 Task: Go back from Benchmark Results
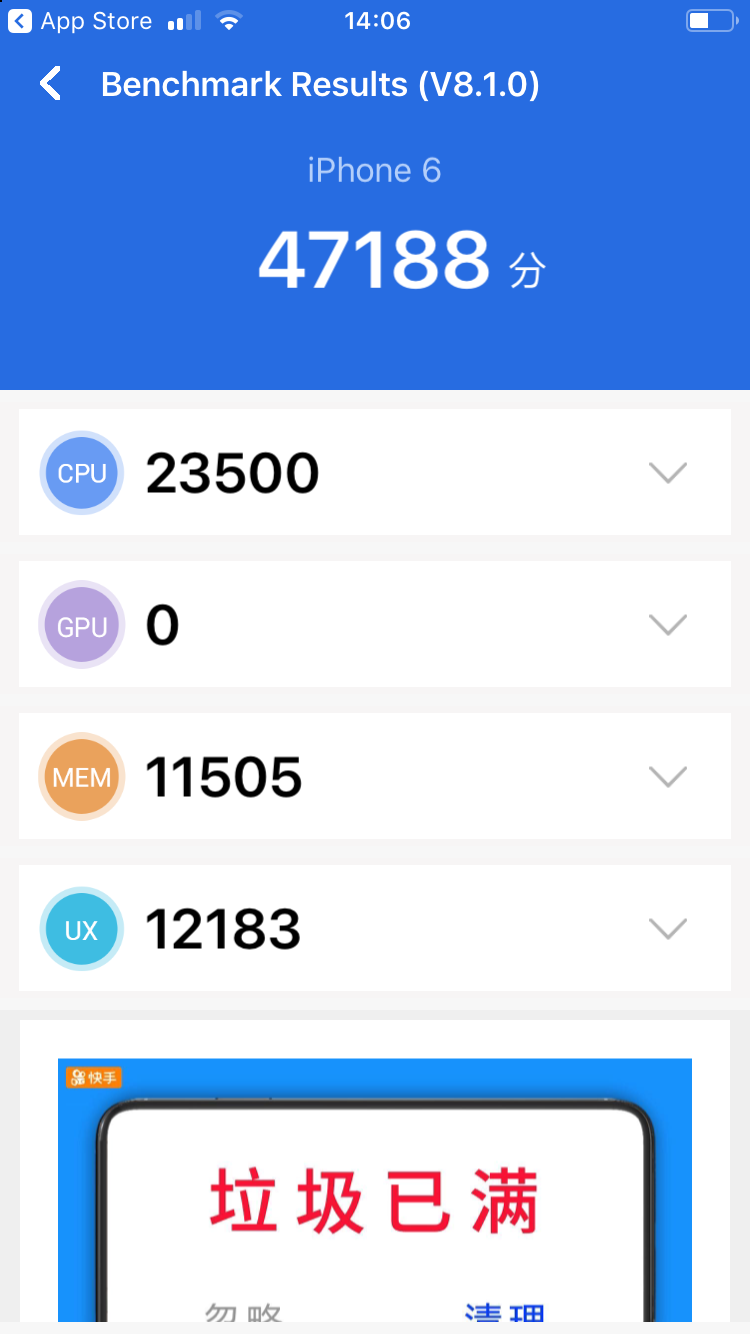(x=51, y=84)
